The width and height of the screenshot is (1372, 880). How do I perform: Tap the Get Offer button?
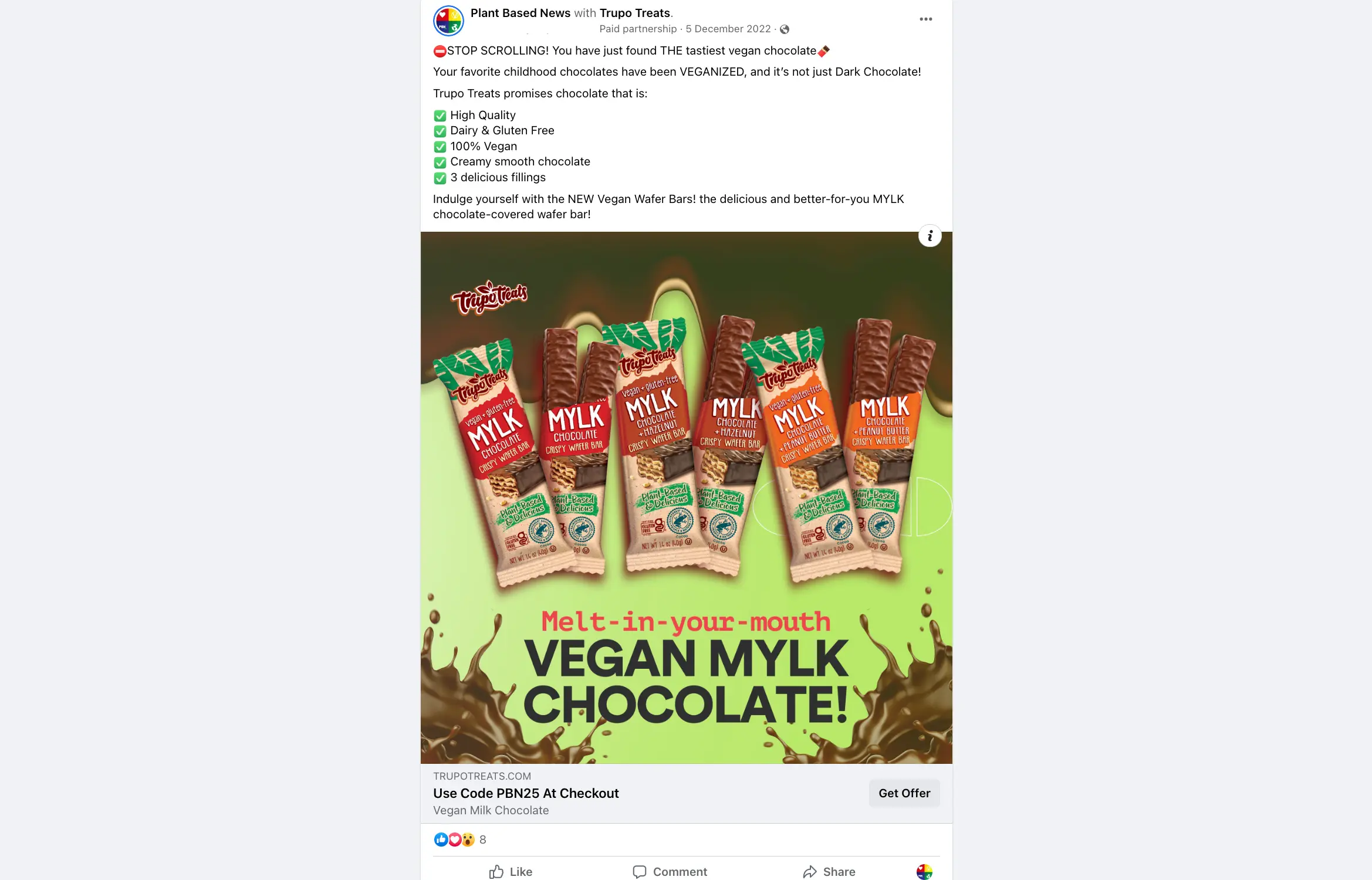[x=904, y=793]
